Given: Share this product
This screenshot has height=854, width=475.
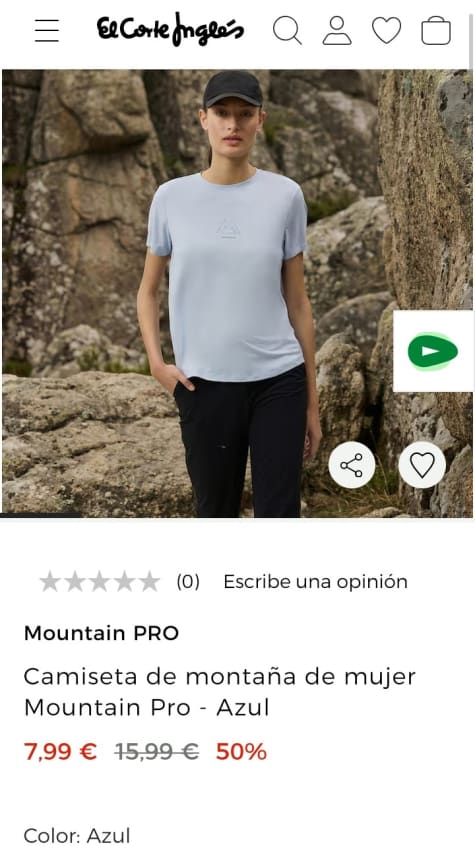Looking at the screenshot, I should 352,465.
